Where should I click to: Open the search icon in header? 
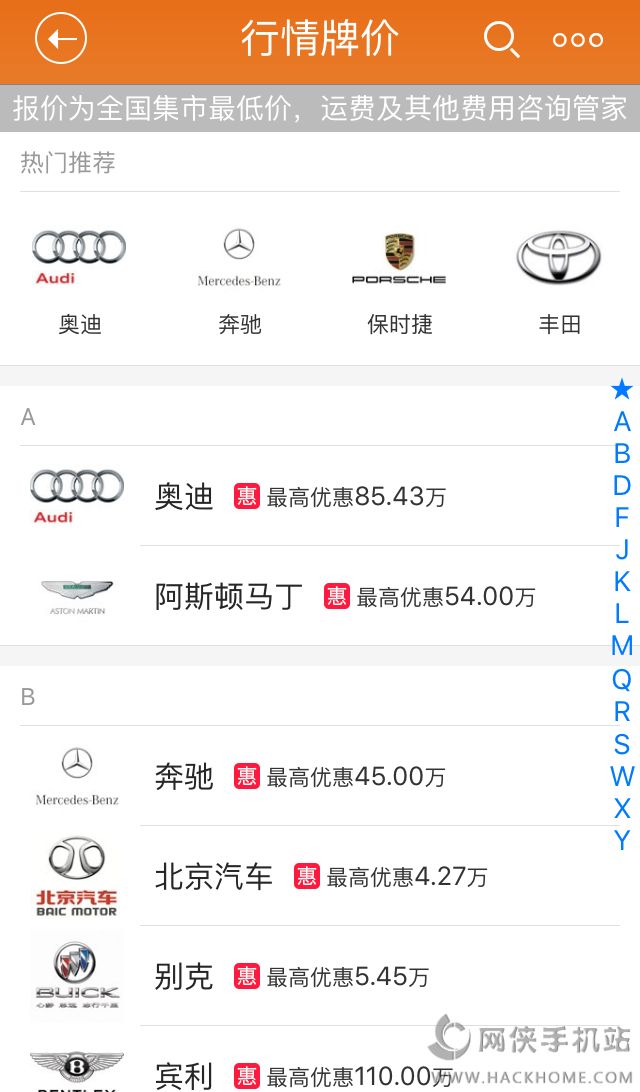(501, 40)
